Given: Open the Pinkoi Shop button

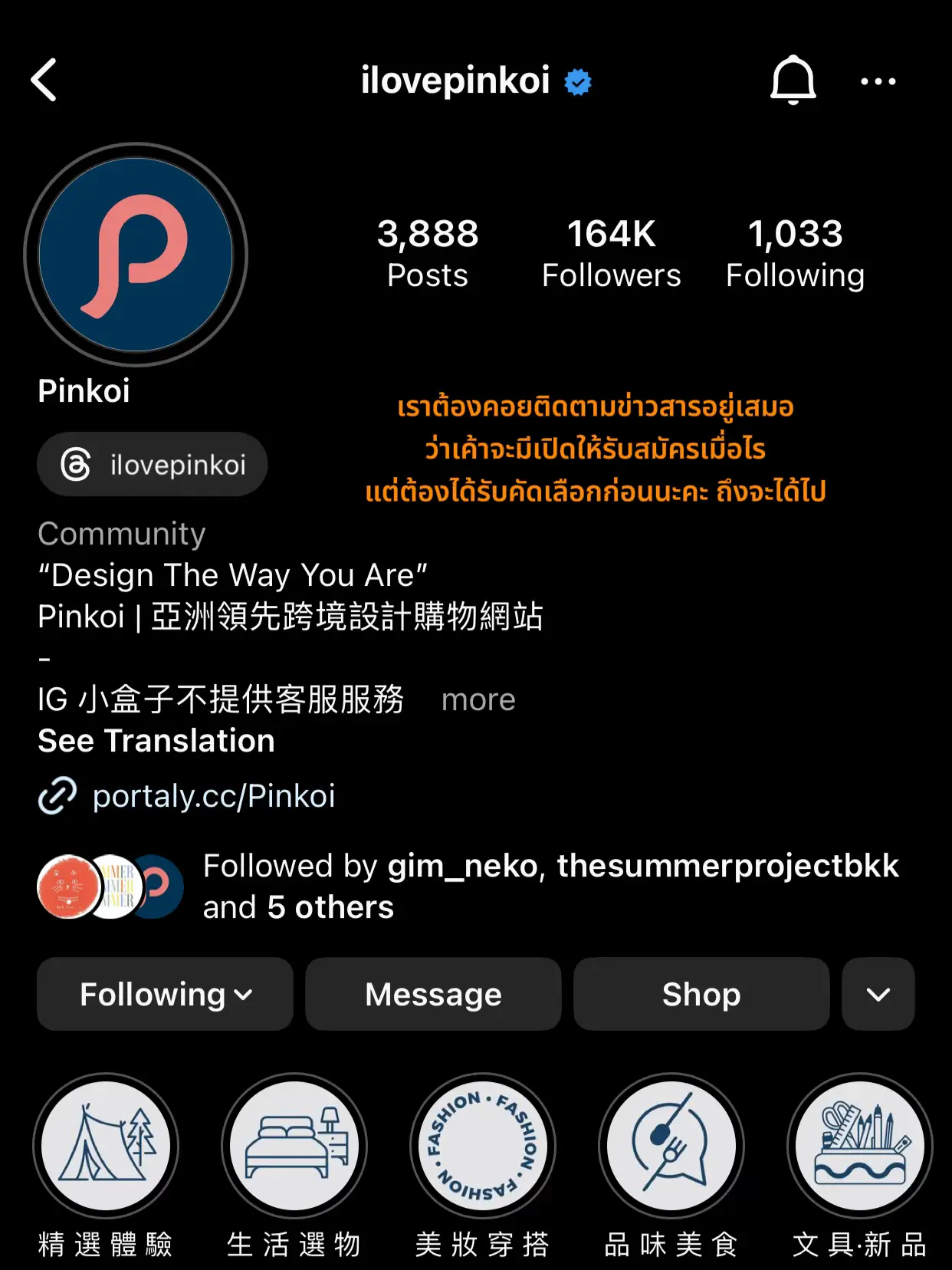Looking at the screenshot, I should point(701,994).
